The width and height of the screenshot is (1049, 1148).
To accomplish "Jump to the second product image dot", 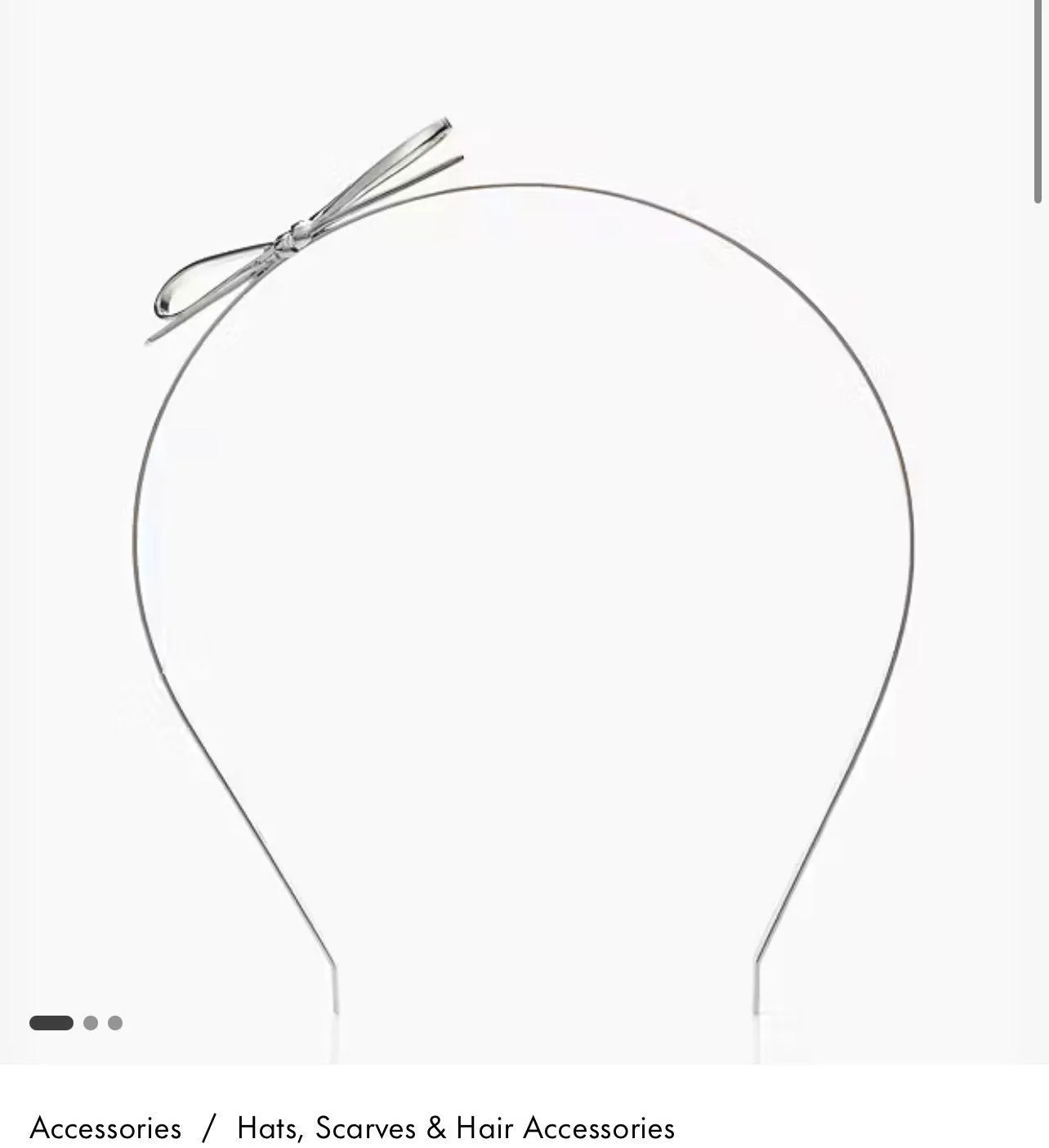I will coord(91,1023).
